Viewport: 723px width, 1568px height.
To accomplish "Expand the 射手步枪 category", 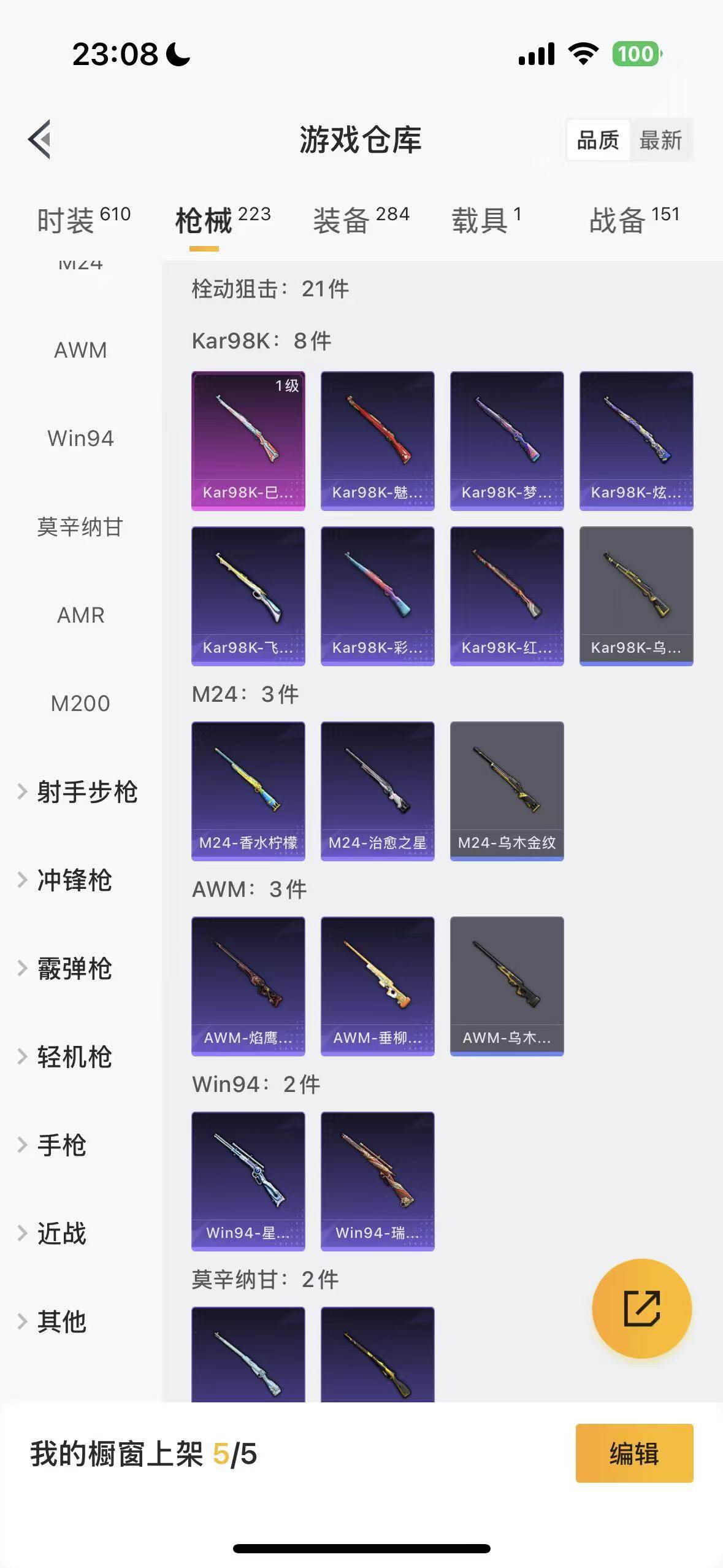I will click(87, 792).
